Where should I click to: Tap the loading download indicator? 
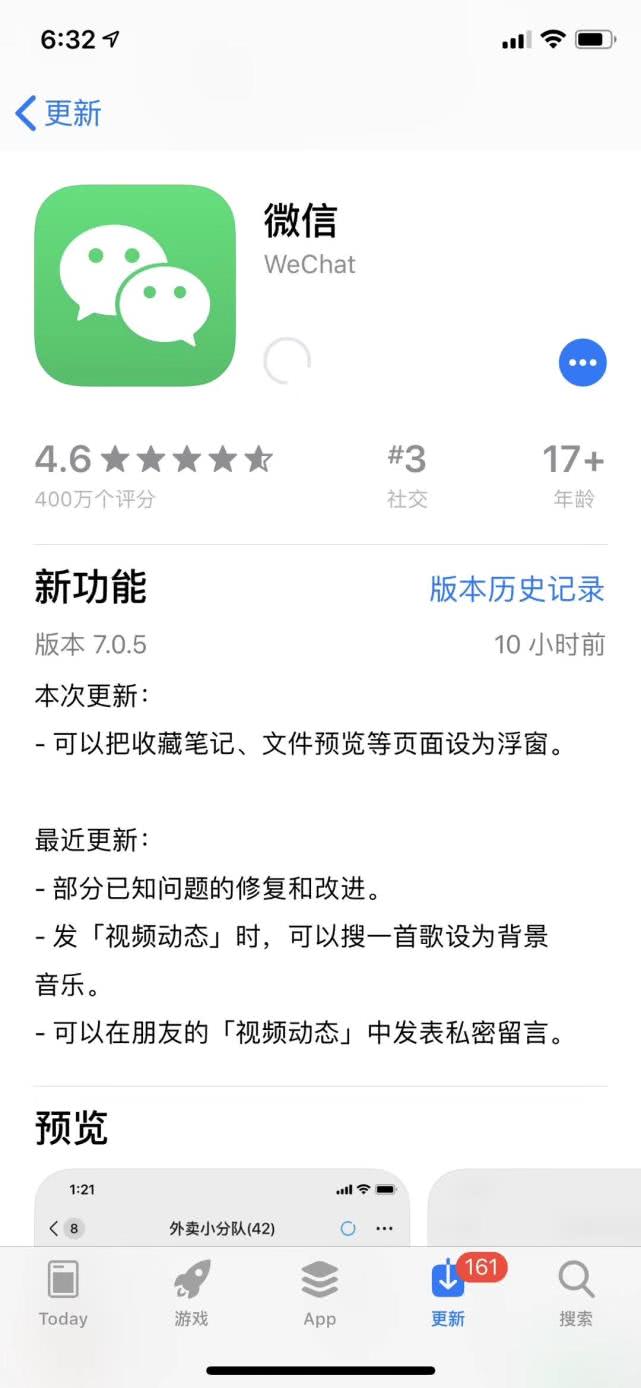287,361
